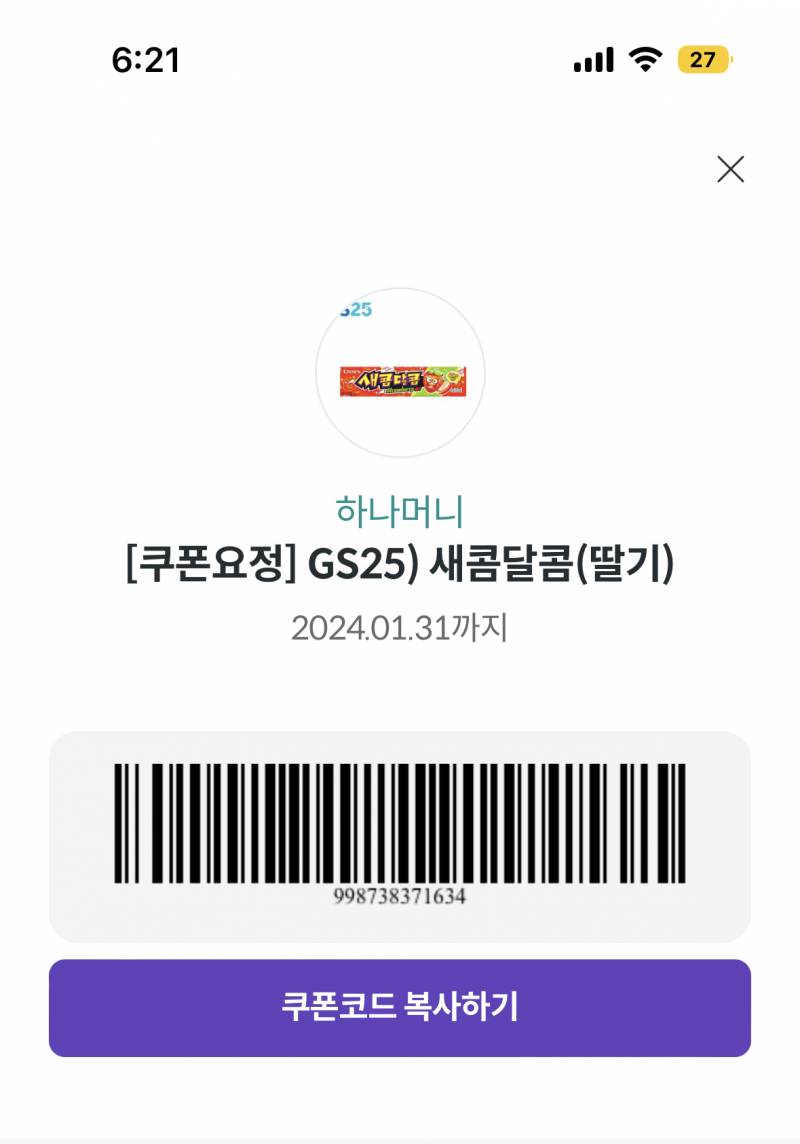Select the product thumbnail inside the circle
Viewport: 800px width, 1144px height.
pos(400,383)
